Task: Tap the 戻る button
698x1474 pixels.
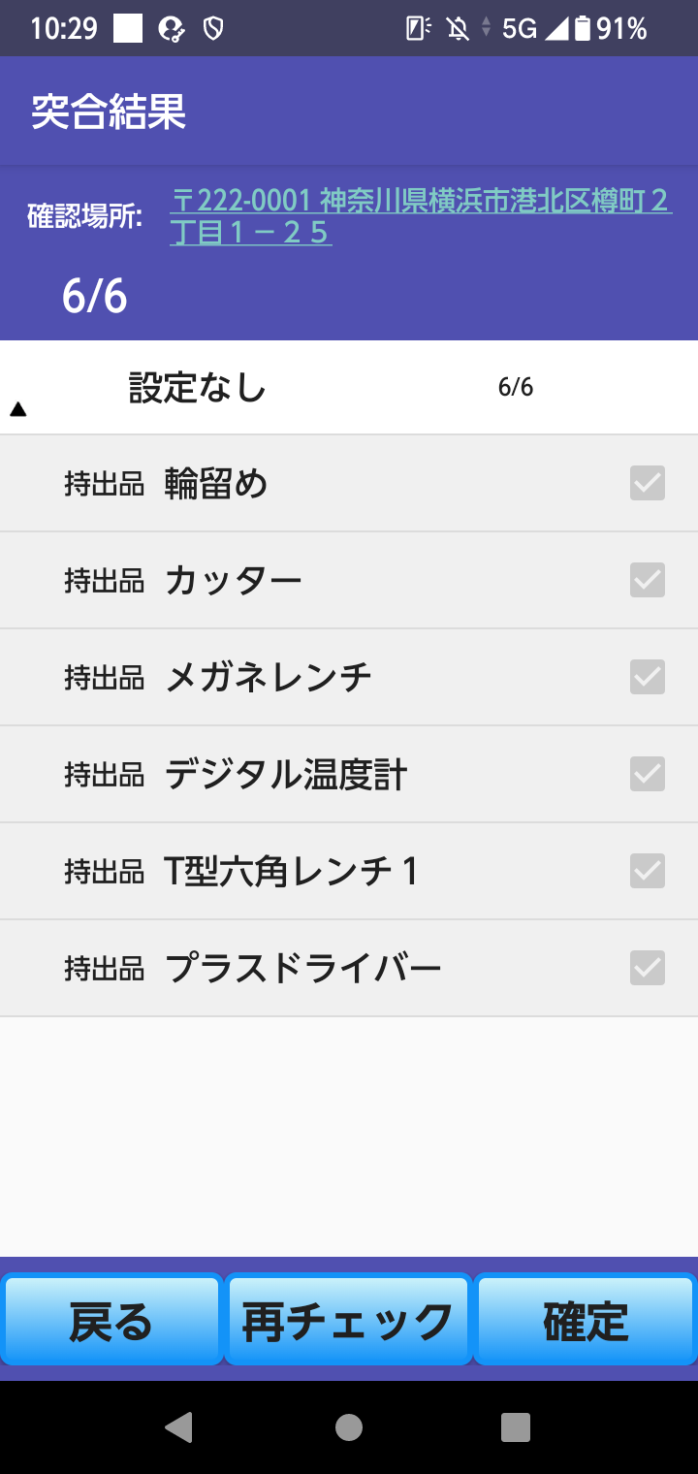Action: coord(112,1320)
